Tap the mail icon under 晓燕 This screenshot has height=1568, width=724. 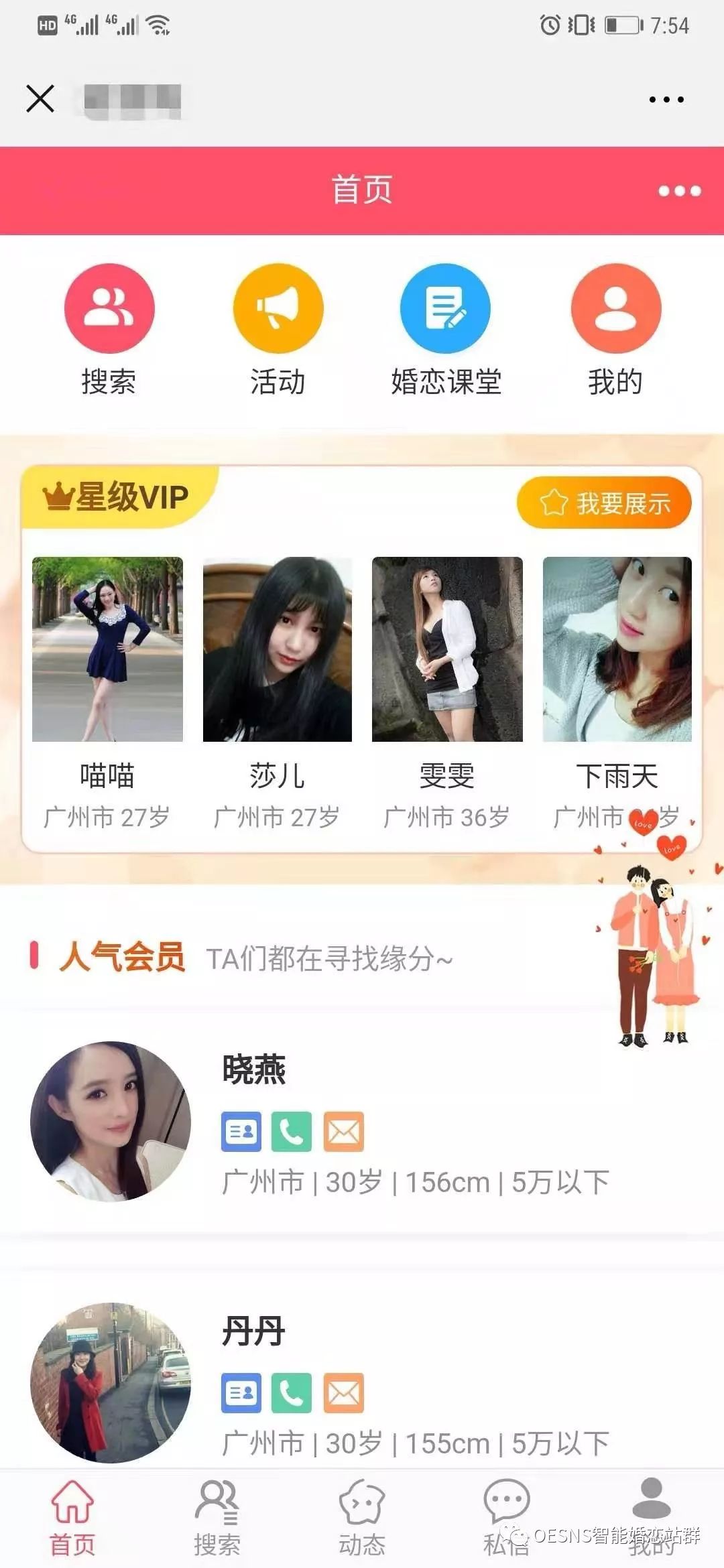344,1132
